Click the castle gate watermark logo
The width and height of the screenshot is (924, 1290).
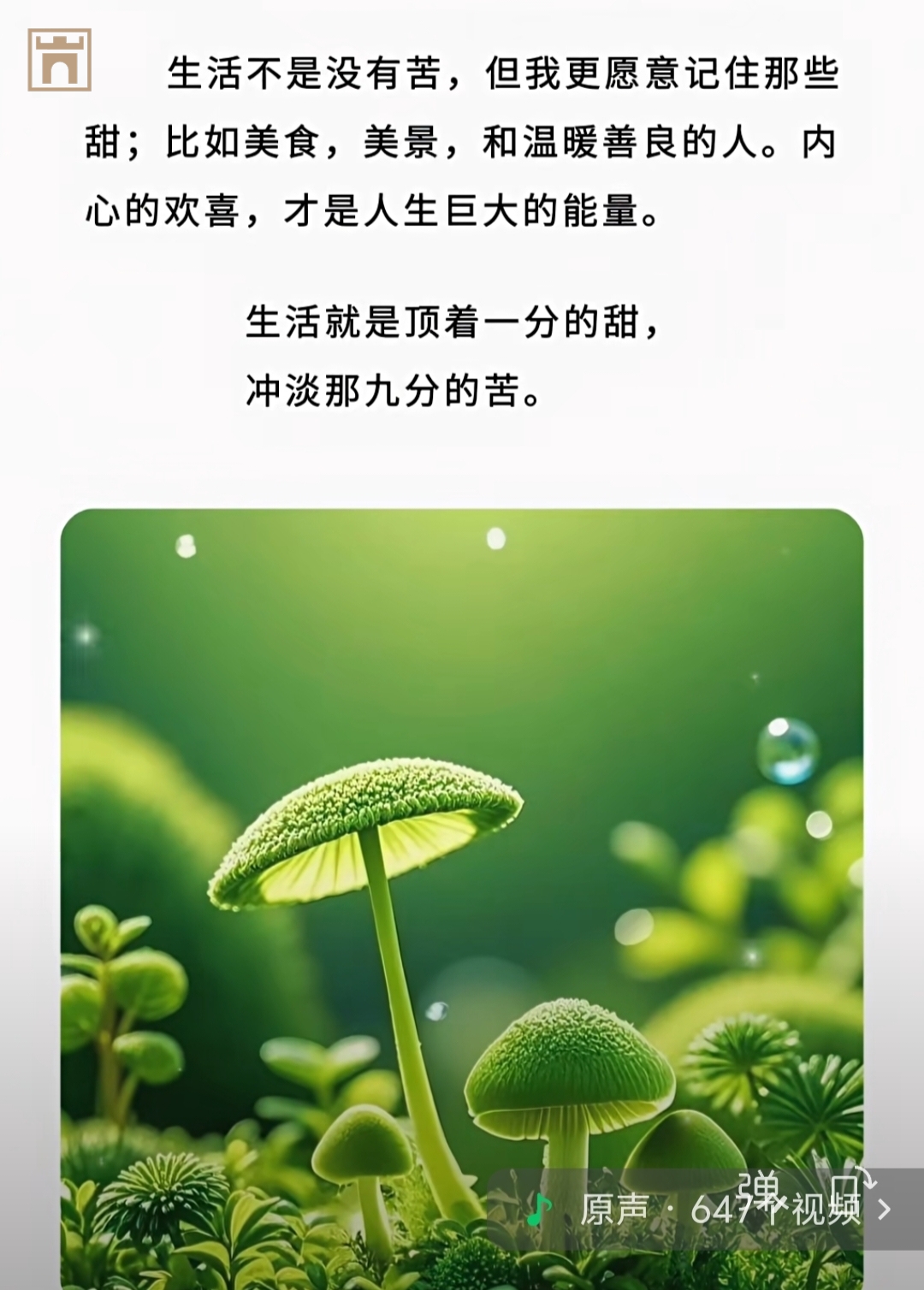point(58,60)
